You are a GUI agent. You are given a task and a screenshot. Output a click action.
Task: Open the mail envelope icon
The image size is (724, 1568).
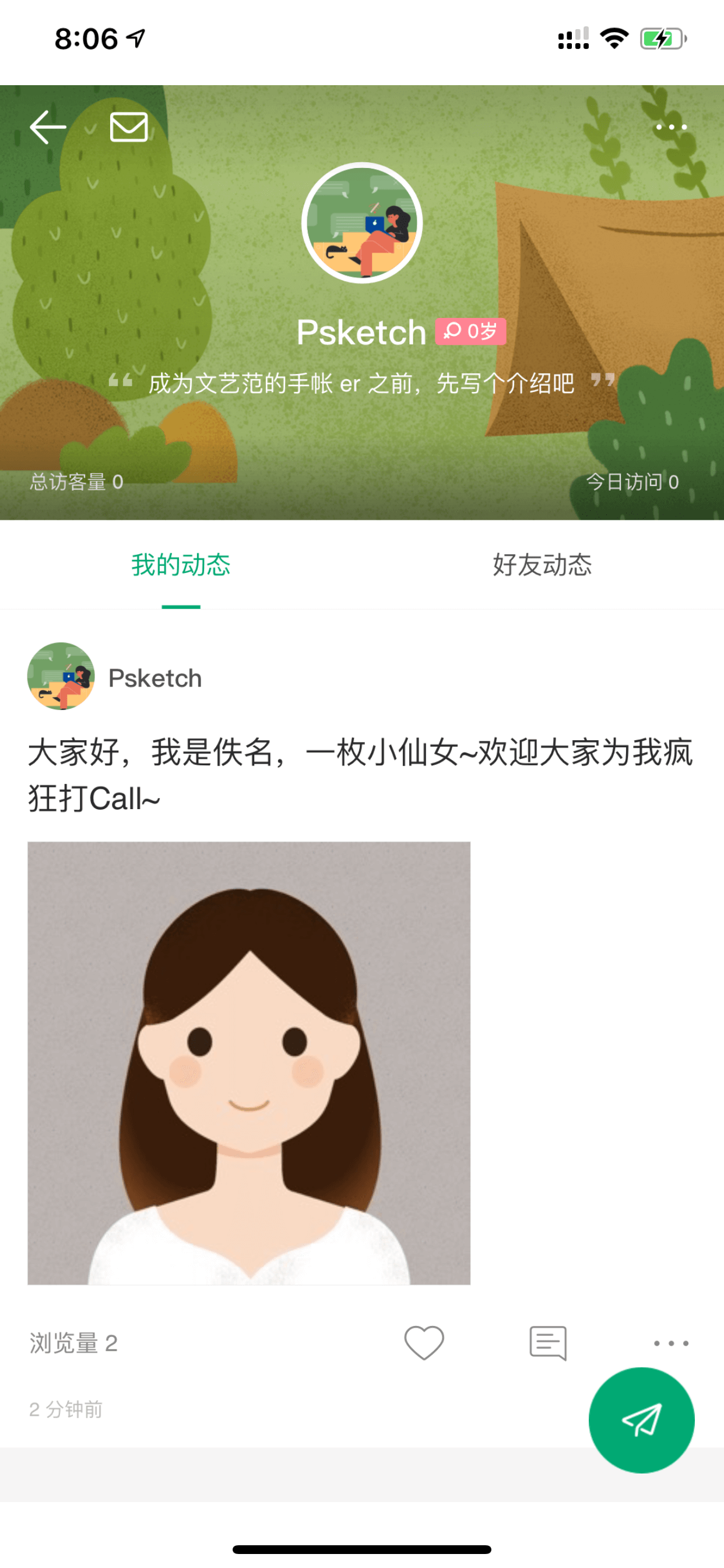point(128,127)
